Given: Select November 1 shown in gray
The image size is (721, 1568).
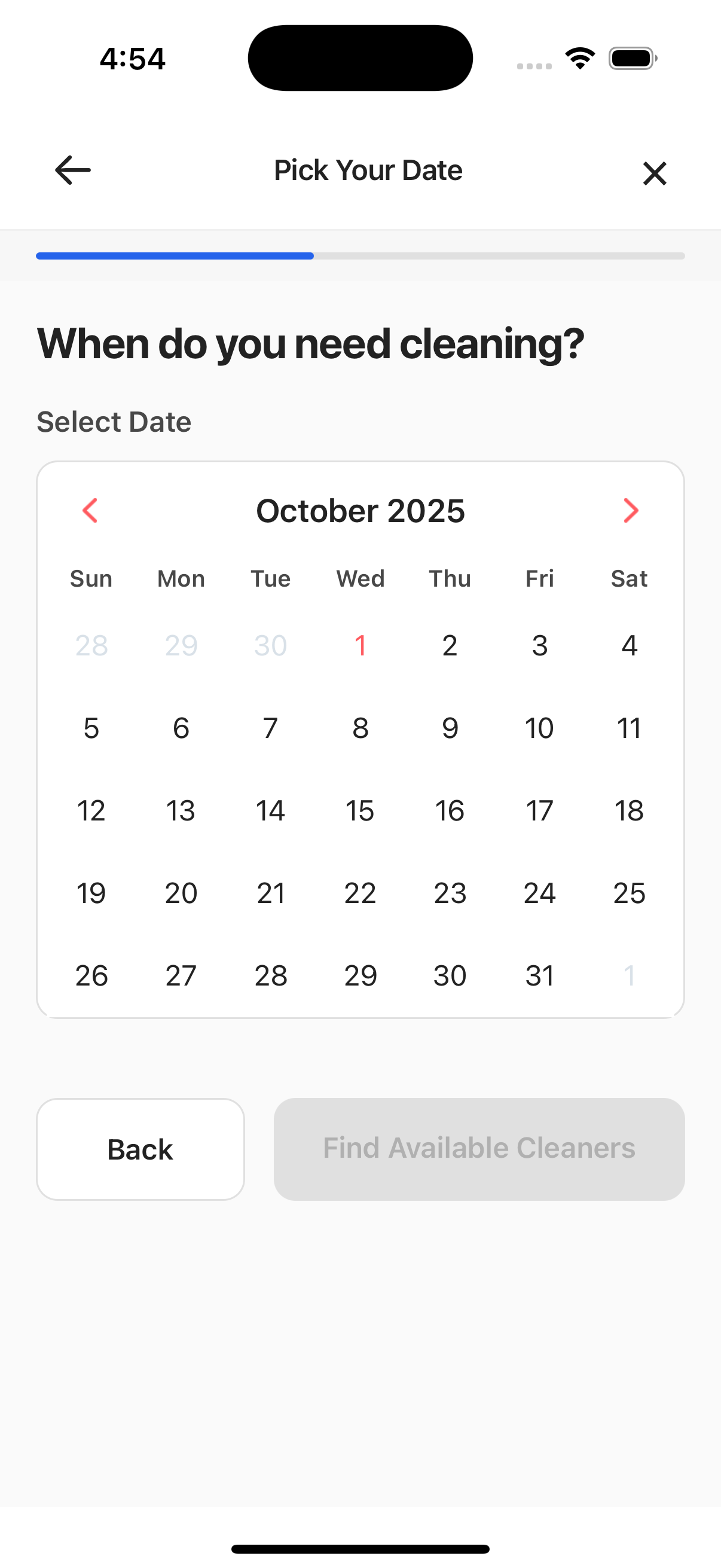Looking at the screenshot, I should (x=629, y=975).
